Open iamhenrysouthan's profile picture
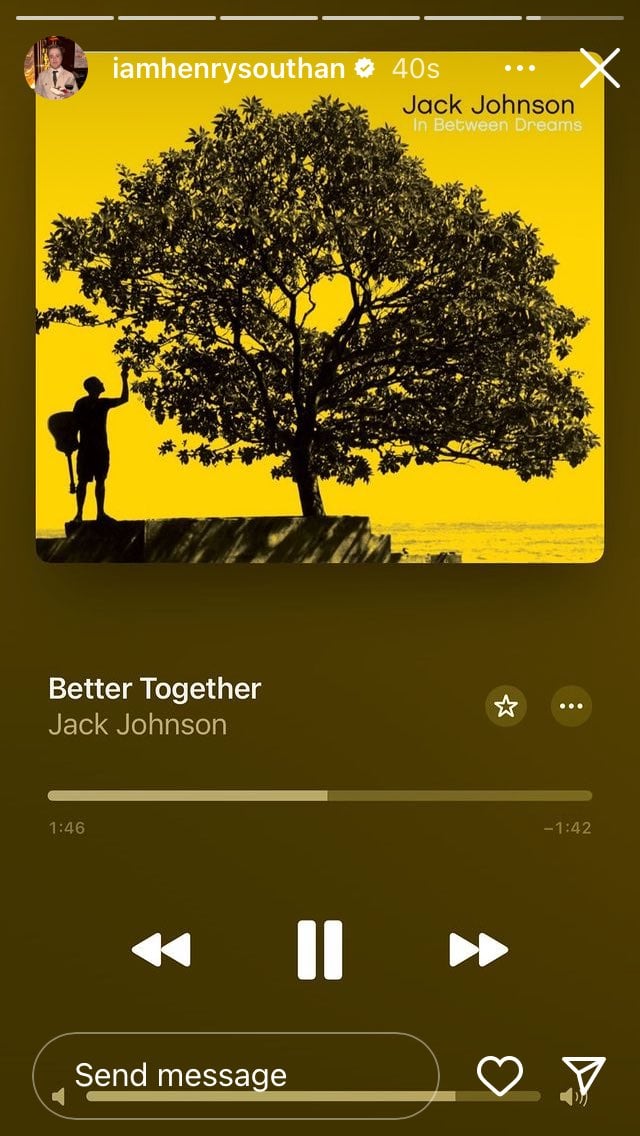The width and height of the screenshot is (640, 1136). [55, 69]
